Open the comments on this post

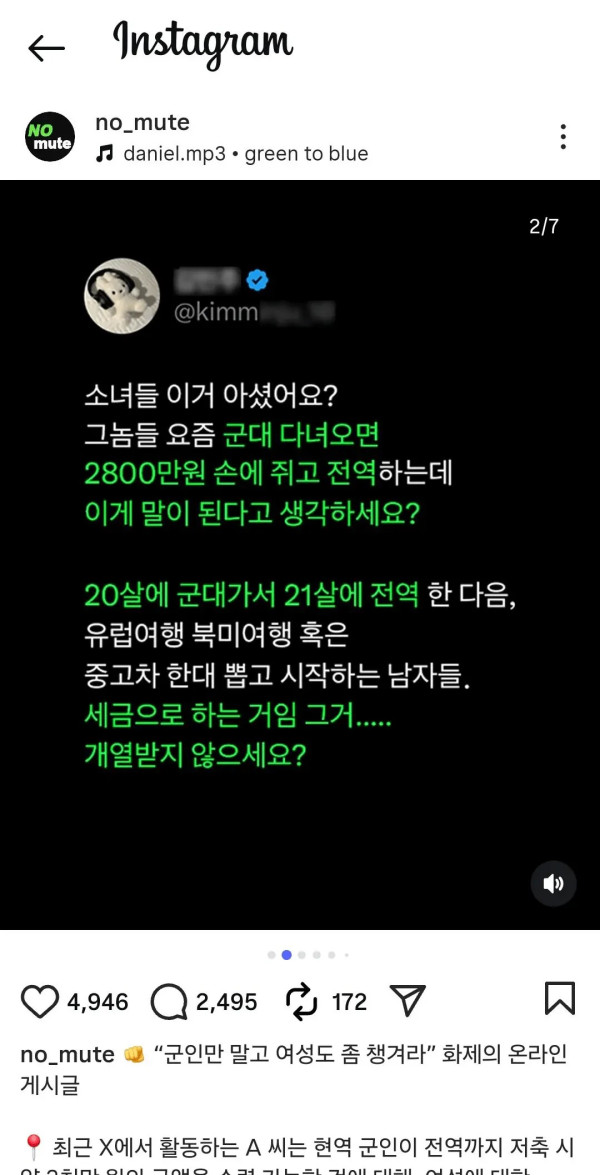[169, 1002]
